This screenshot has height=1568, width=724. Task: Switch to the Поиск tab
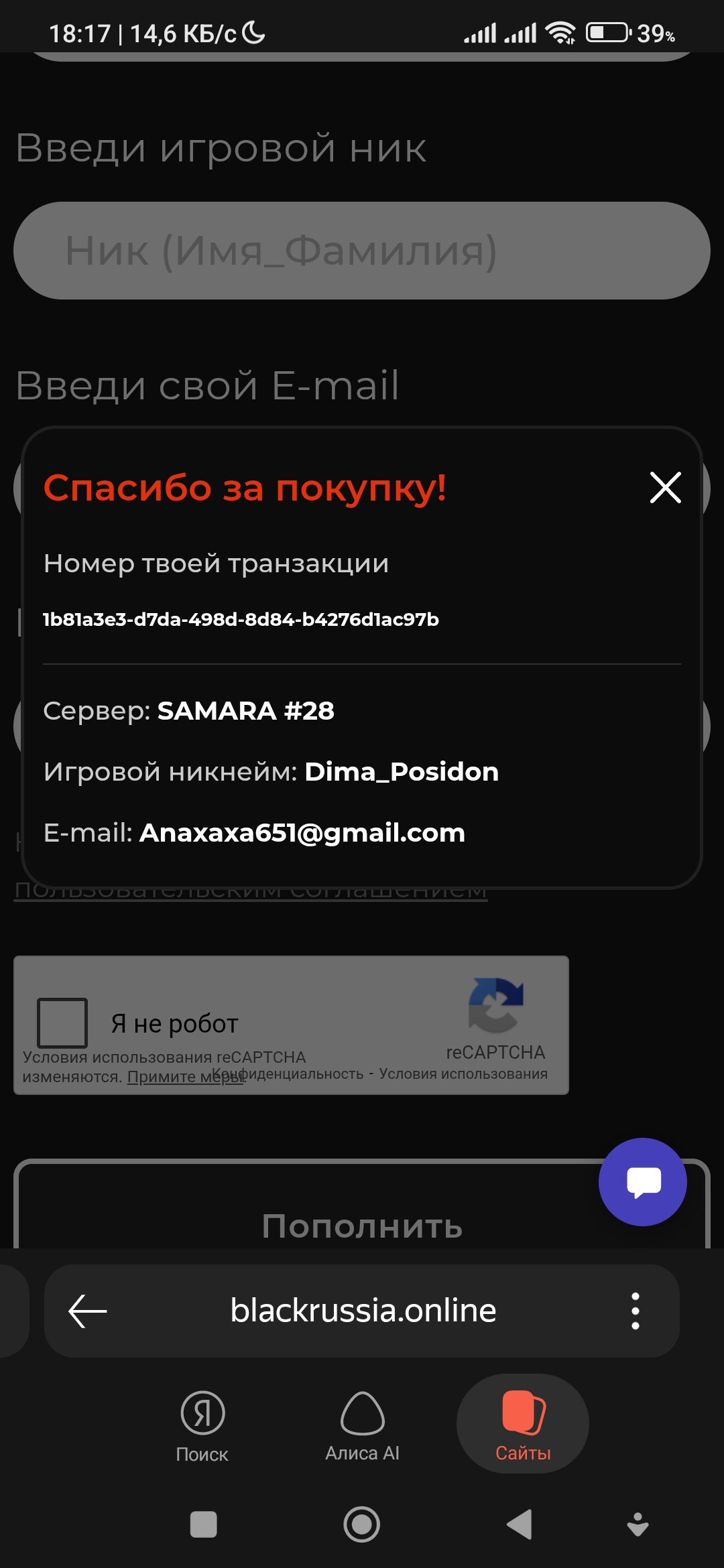[x=202, y=1425]
